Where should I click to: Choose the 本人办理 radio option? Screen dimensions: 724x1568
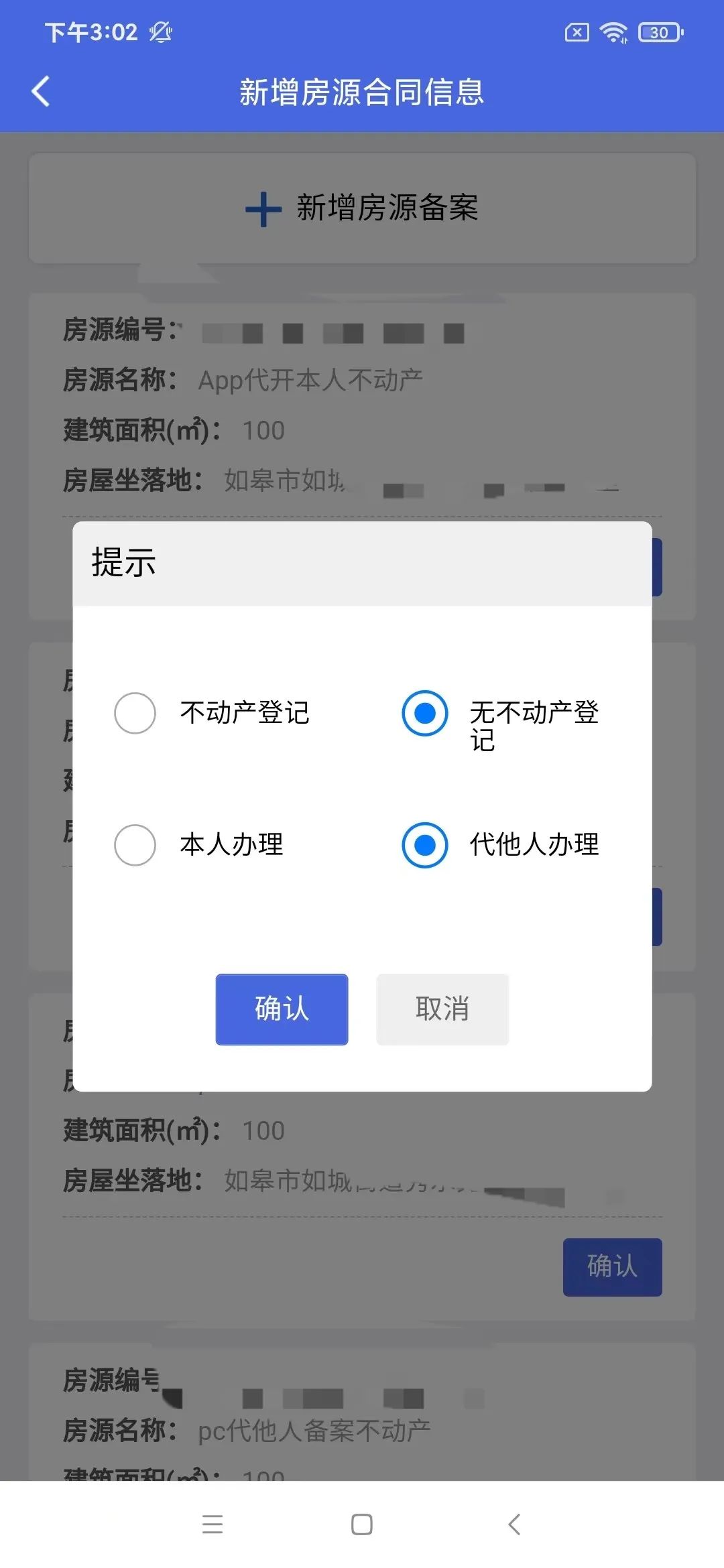[135, 844]
